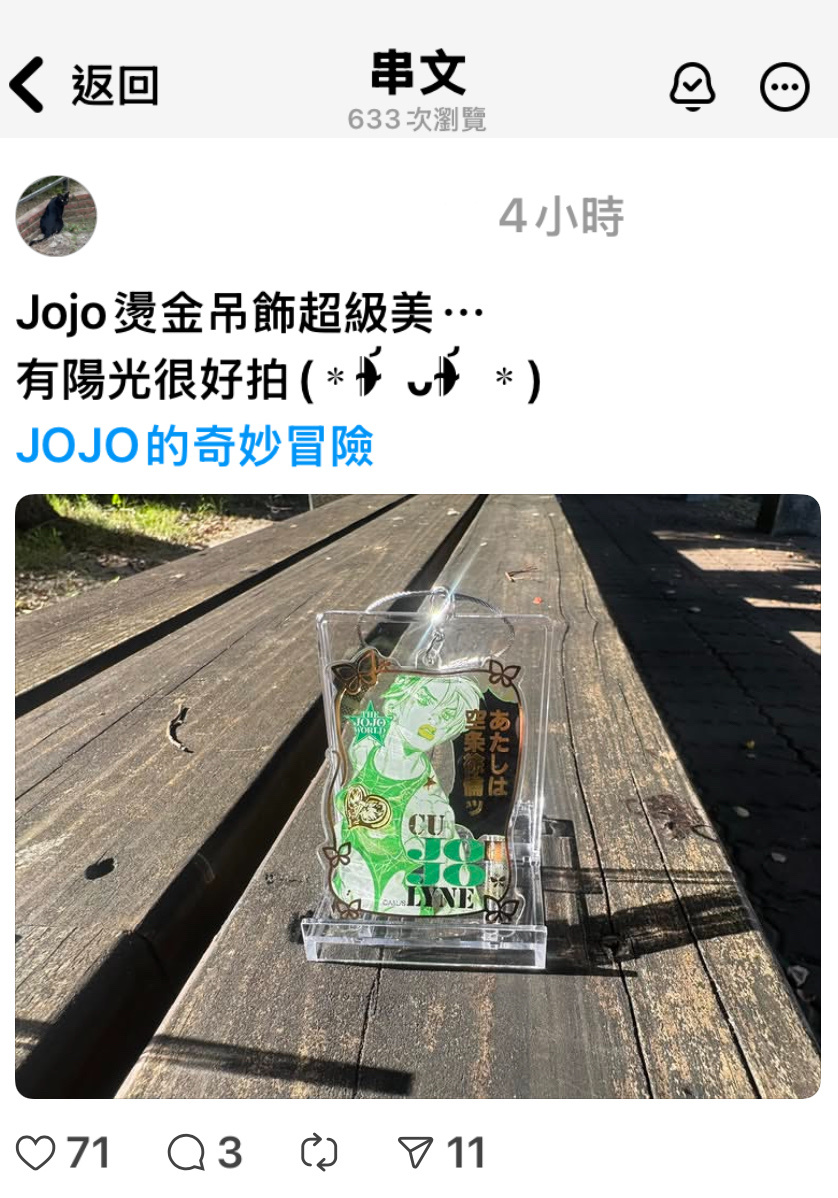Open the JOJO的奇妙冒險 topic link
The image size is (838, 1198).
195,447
